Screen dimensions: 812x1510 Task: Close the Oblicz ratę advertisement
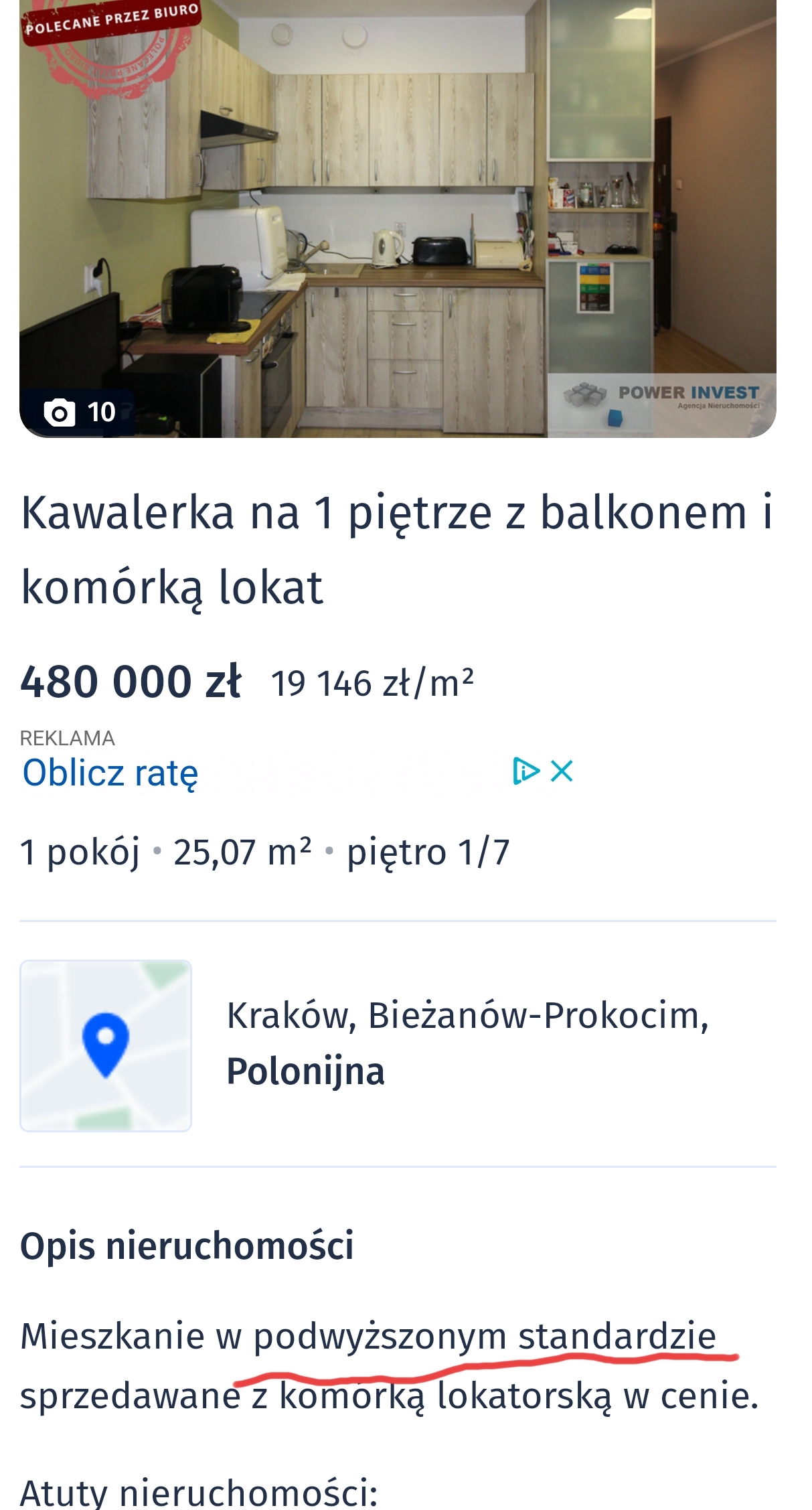(562, 771)
